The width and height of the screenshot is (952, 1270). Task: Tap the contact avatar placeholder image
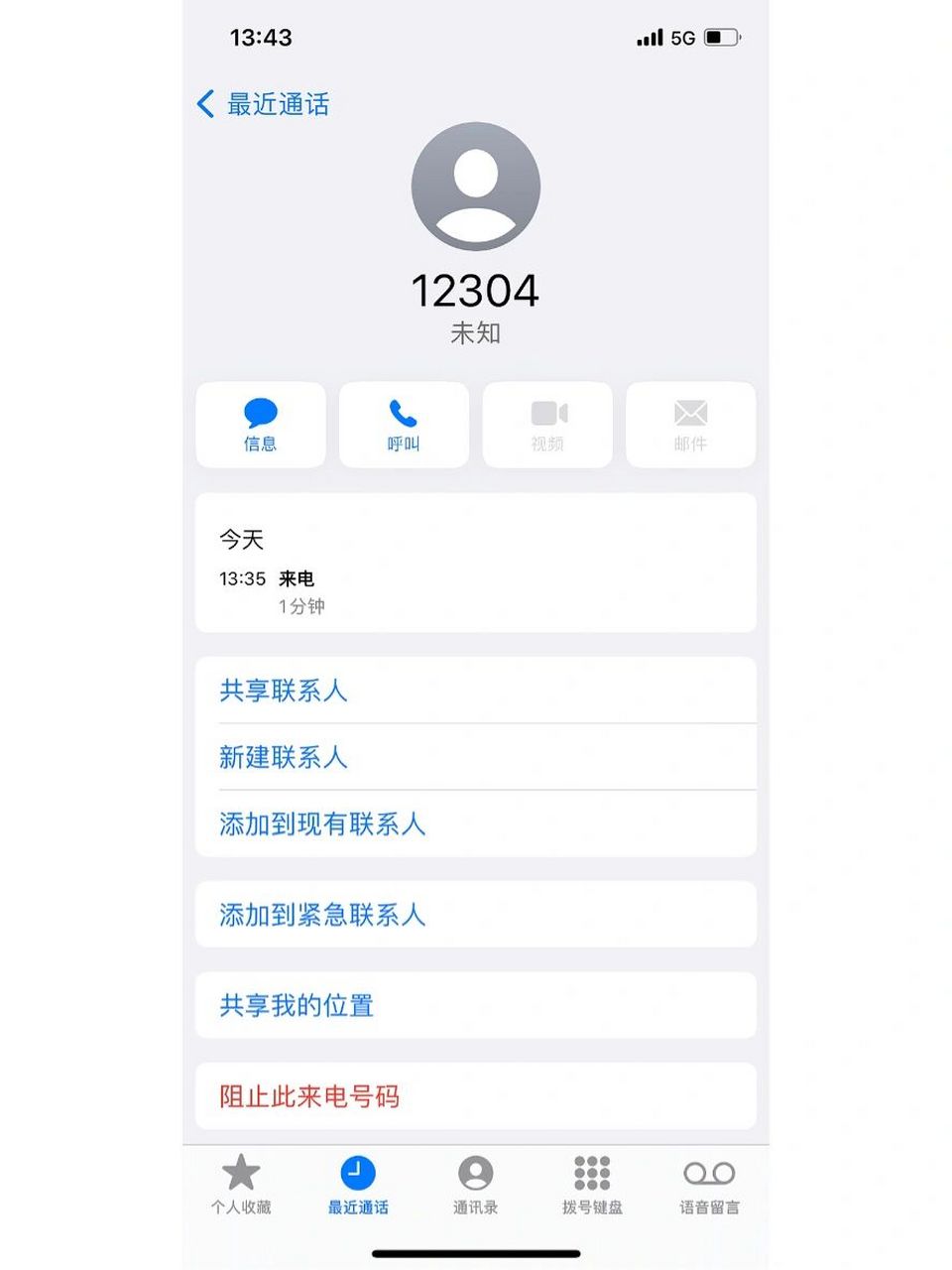click(x=476, y=187)
